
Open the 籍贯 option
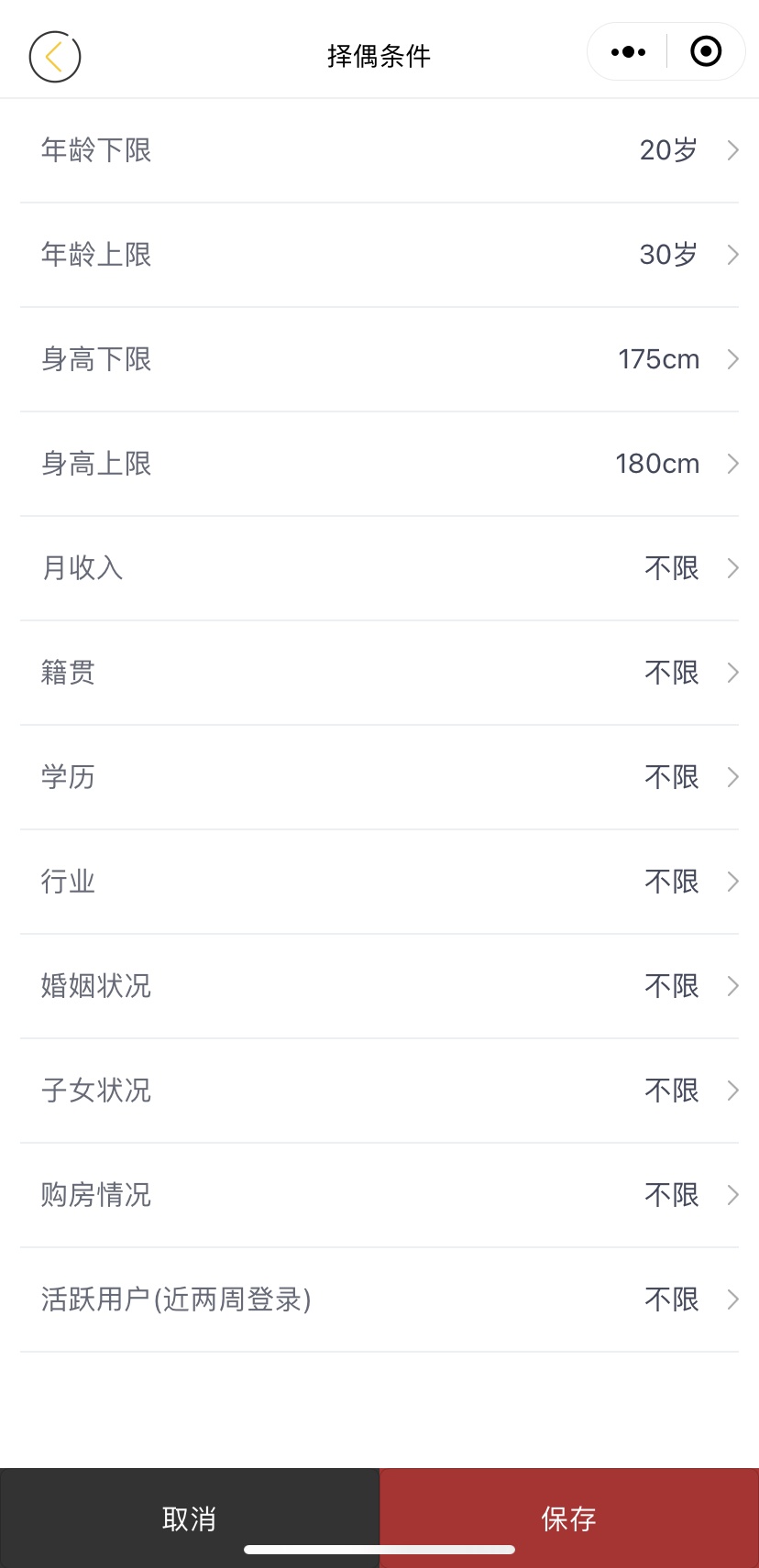(379, 673)
